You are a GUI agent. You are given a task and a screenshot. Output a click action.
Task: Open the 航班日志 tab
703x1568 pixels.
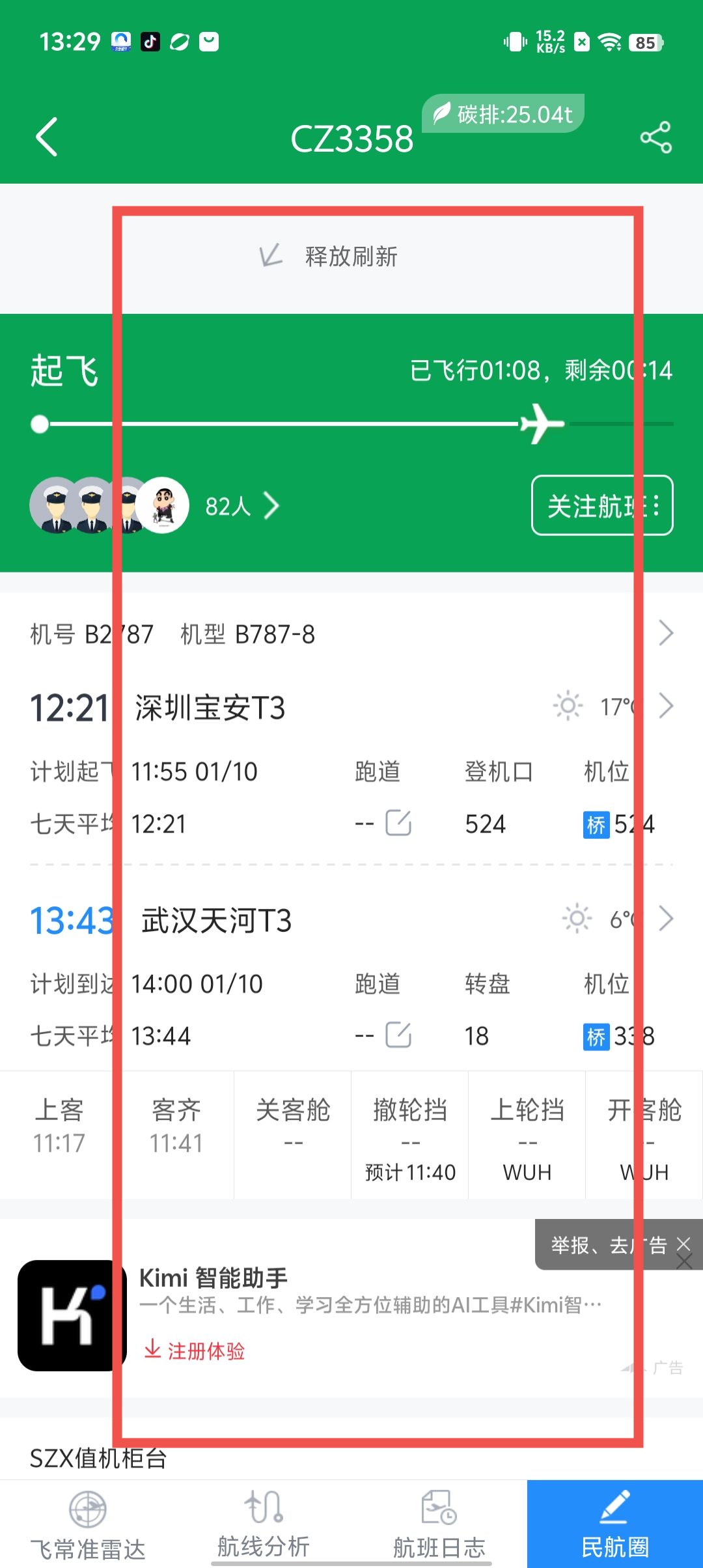[439, 1525]
